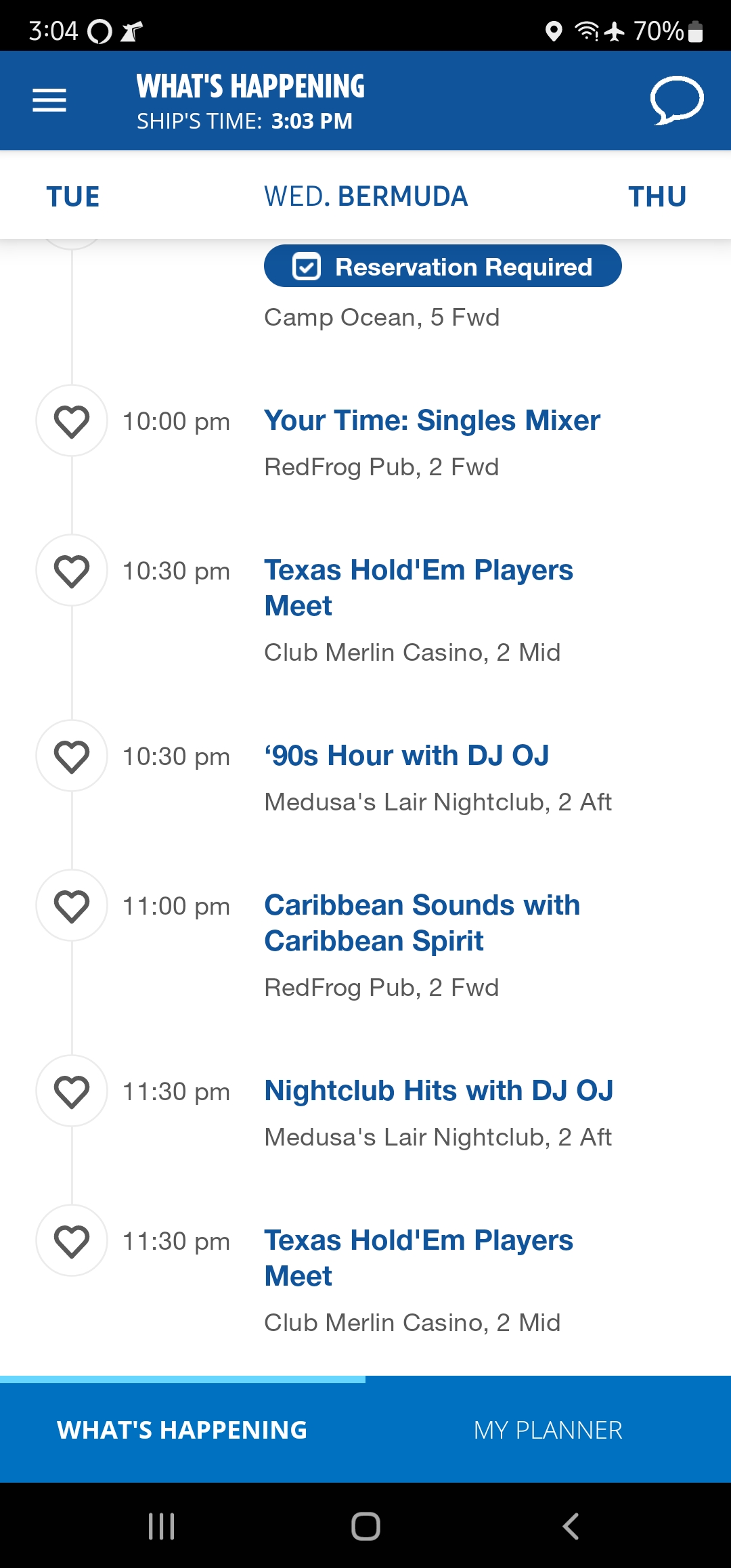Favorite Your Time: Singles Mixer event
731x1568 pixels.
[72, 421]
